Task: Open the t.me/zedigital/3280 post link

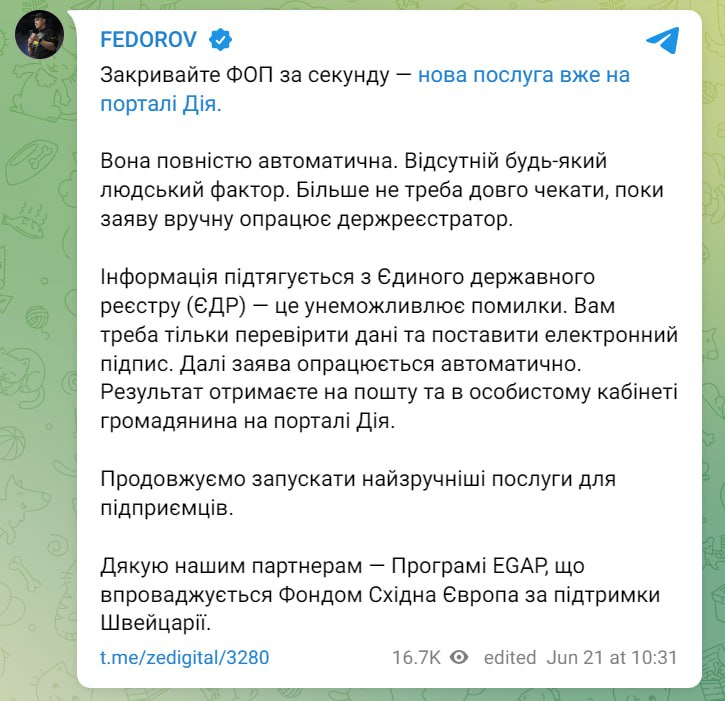Action: pos(185,657)
